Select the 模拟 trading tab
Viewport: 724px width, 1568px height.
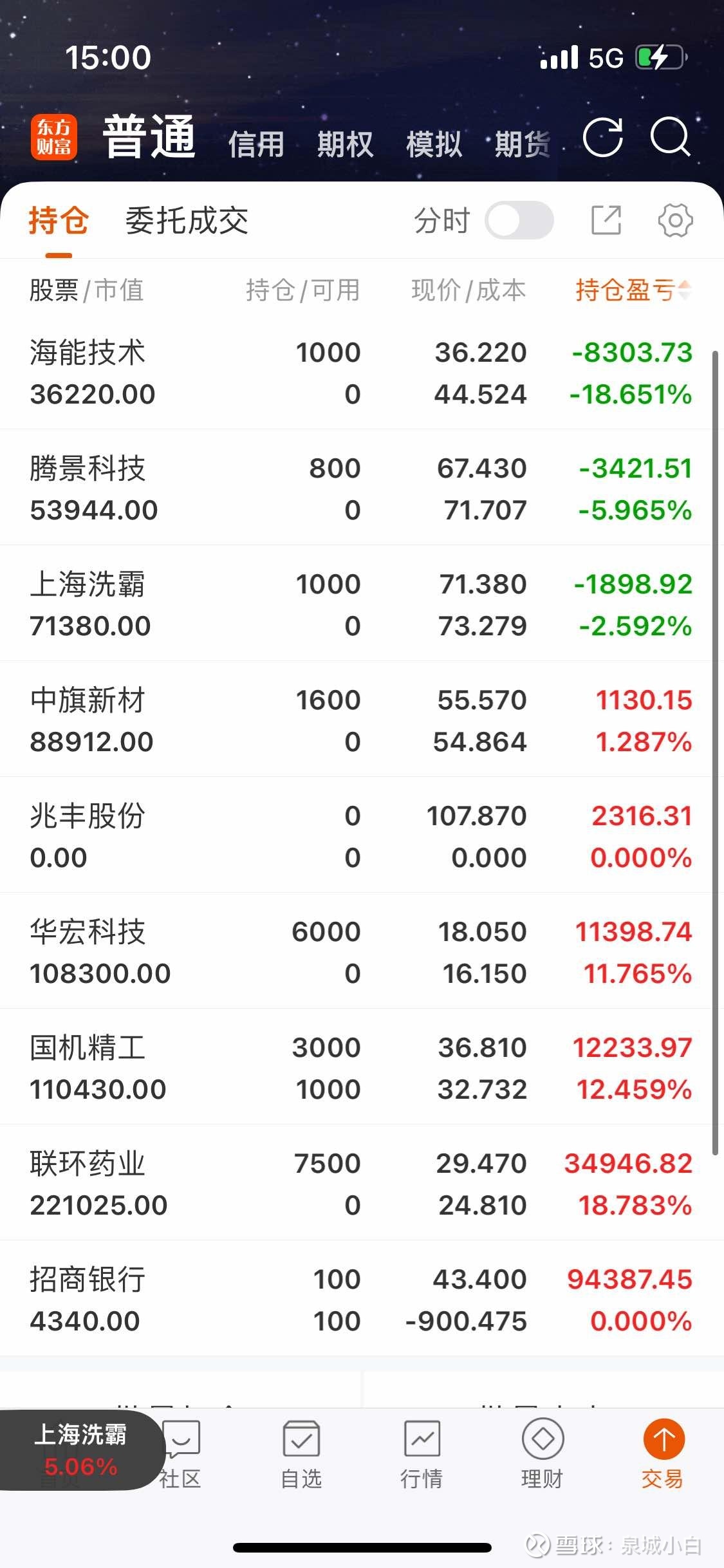(434, 144)
